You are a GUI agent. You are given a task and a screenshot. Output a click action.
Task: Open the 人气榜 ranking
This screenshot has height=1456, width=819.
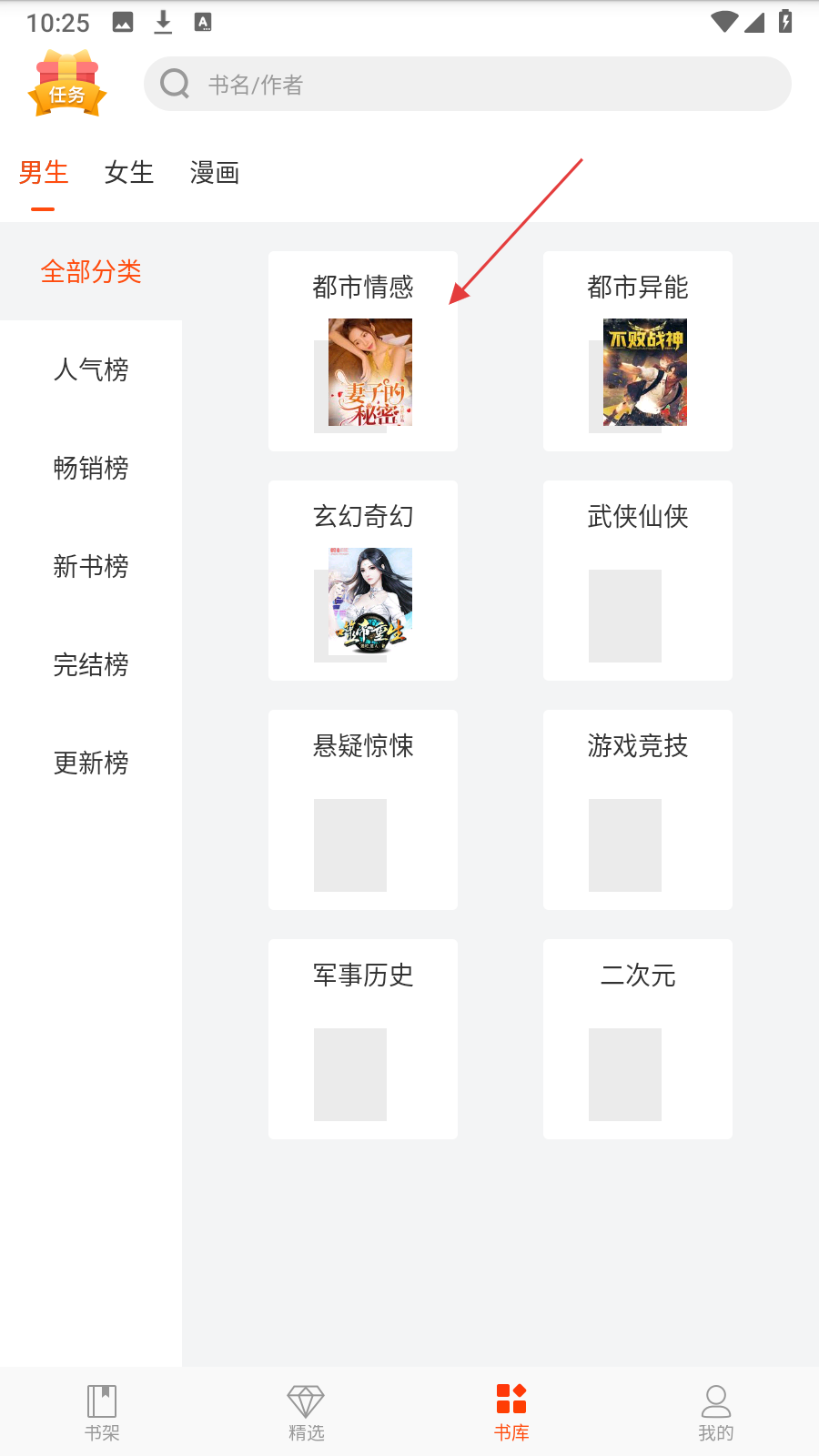[x=91, y=369]
